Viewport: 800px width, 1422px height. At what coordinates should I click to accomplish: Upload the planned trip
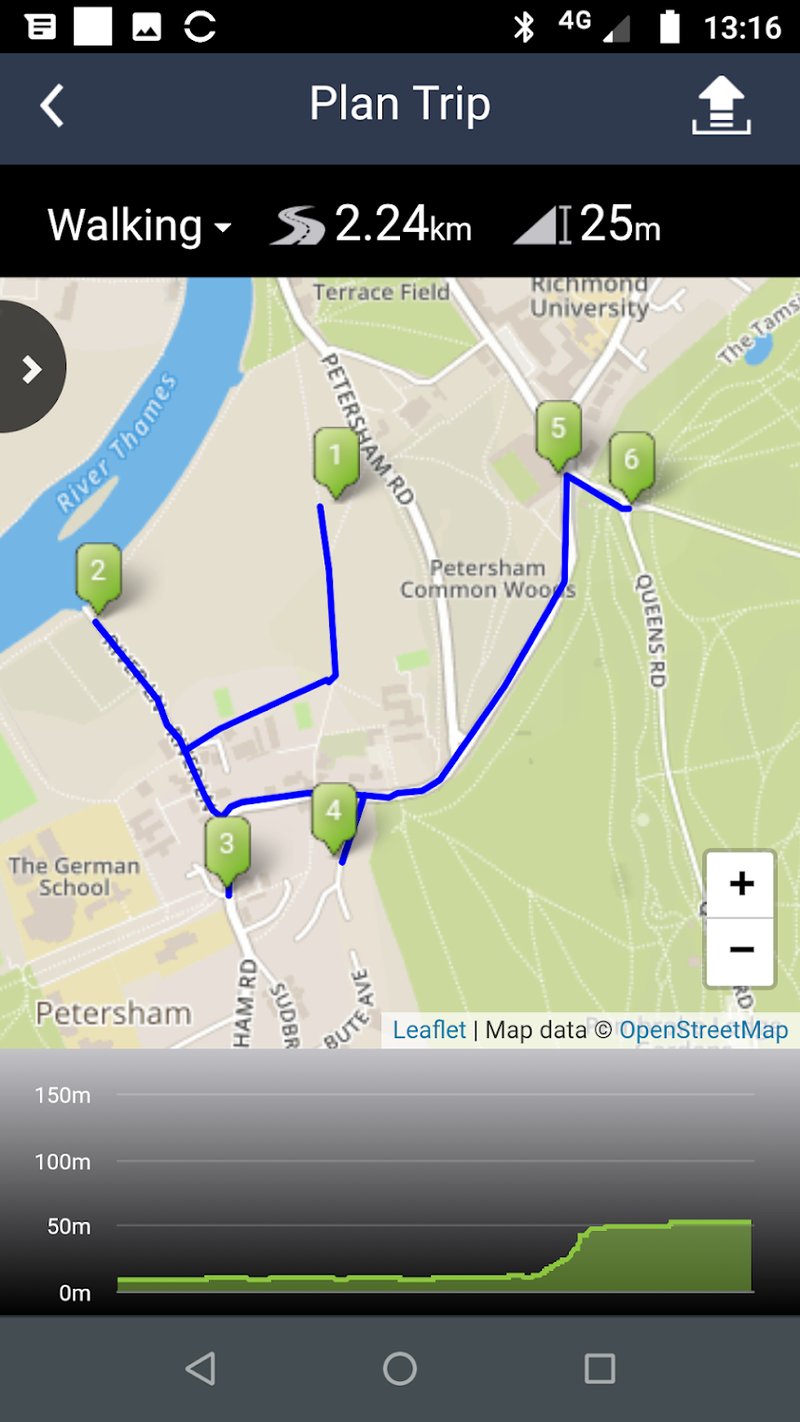click(x=721, y=106)
